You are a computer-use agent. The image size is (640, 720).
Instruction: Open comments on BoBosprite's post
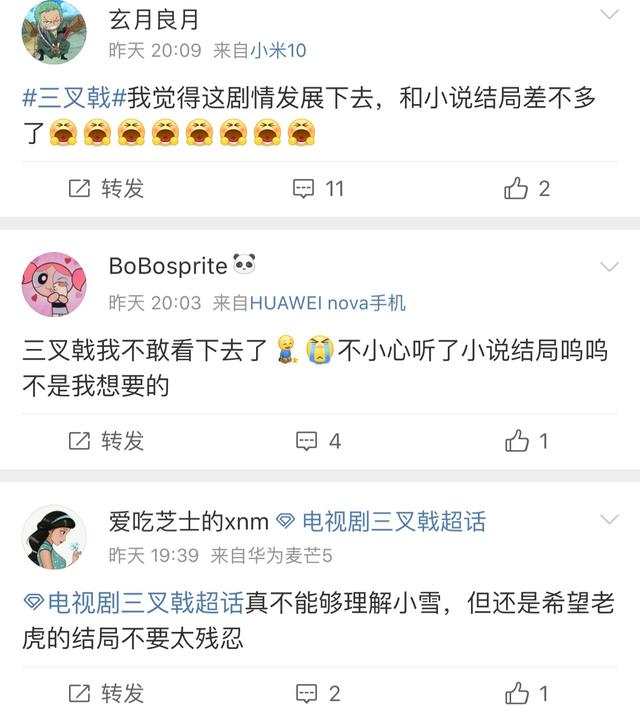[x=318, y=440]
